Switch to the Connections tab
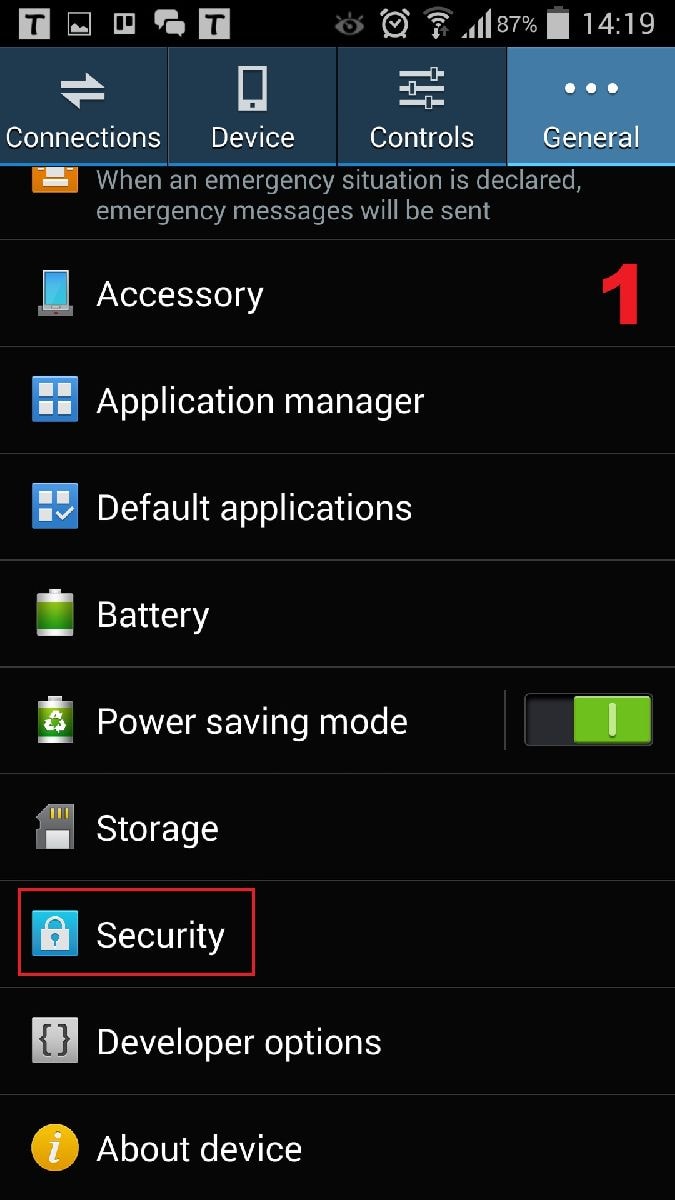The width and height of the screenshot is (675, 1200). coord(83,106)
